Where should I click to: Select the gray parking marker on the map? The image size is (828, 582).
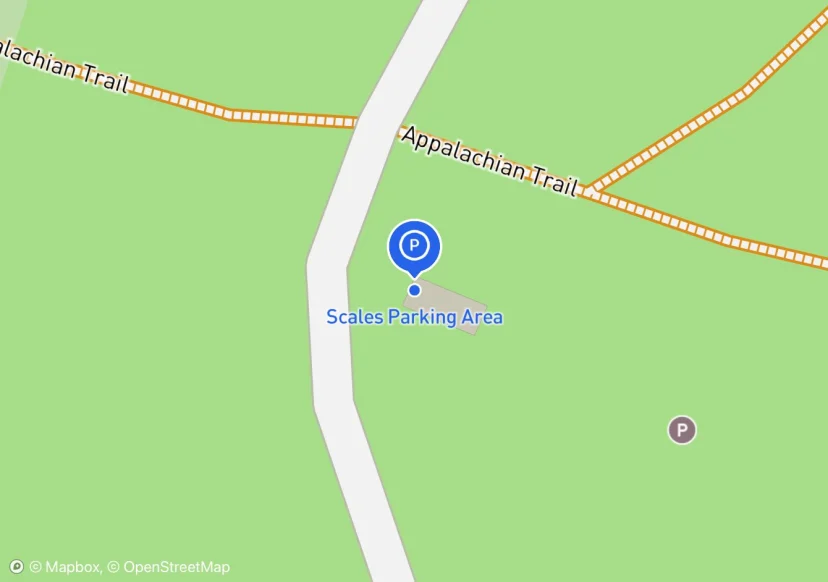coord(682,430)
